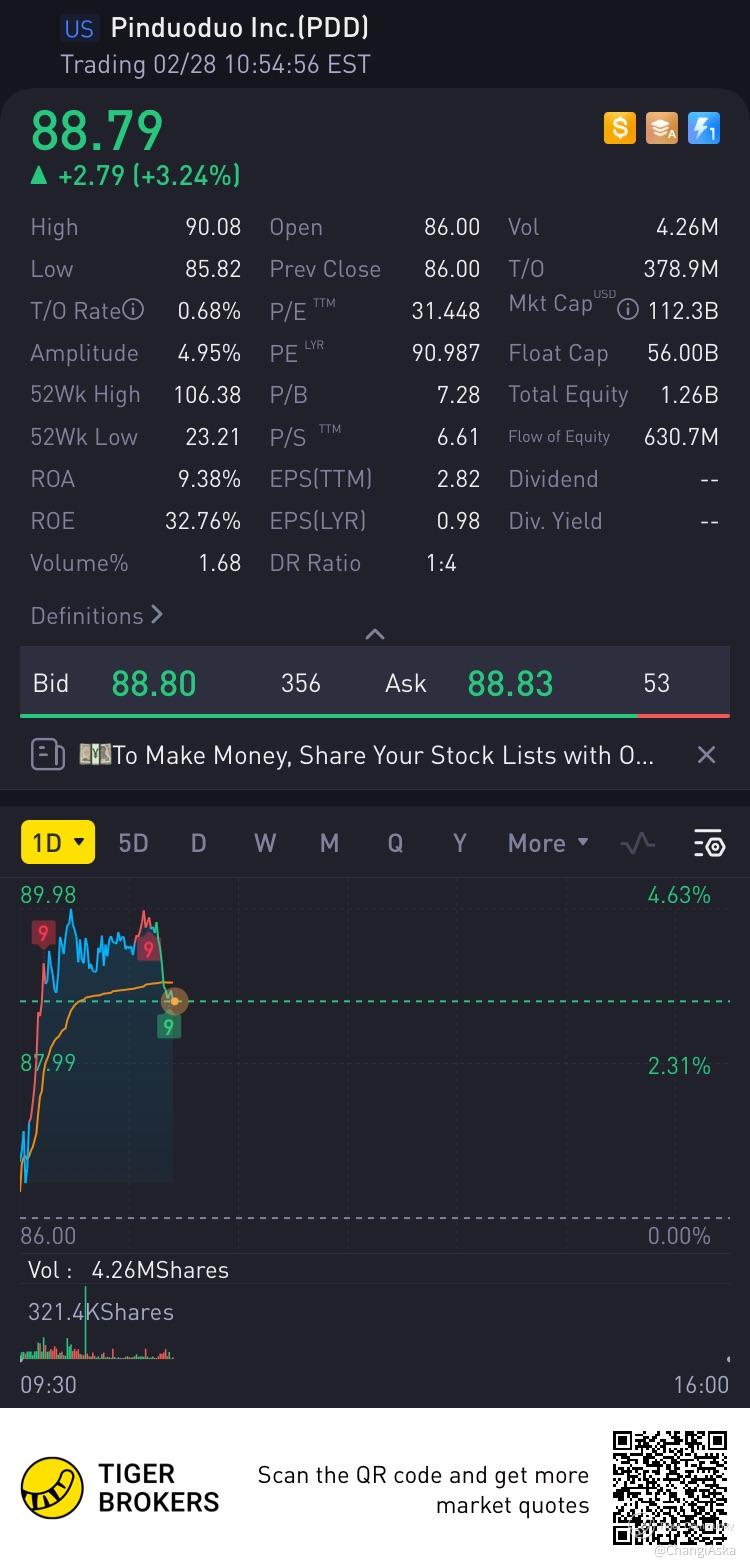Switch to the 5D chart tab
The width and height of the screenshot is (750, 1568).
pos(133,843)
